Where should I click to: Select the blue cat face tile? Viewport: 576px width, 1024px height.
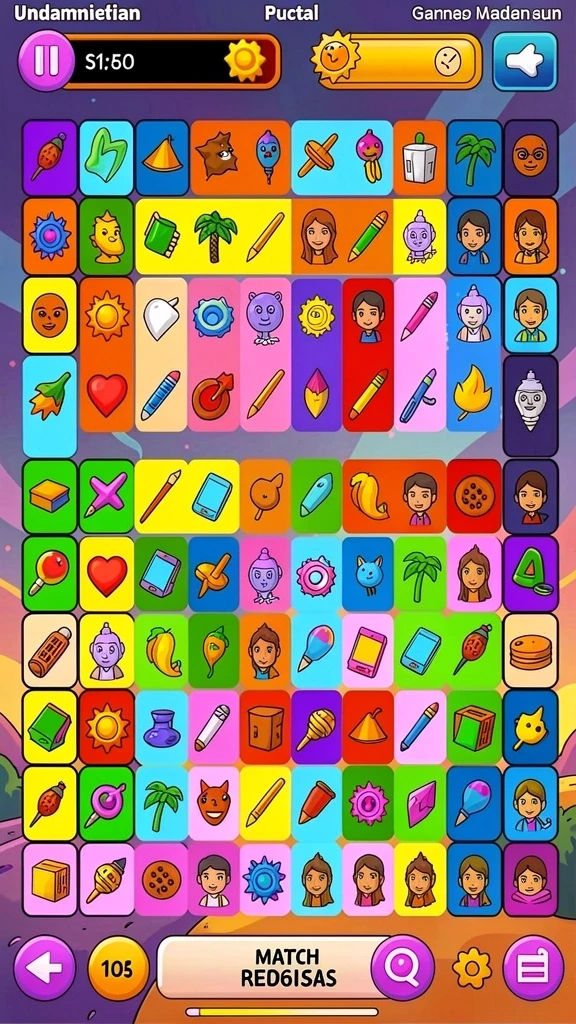pos(368,575)
